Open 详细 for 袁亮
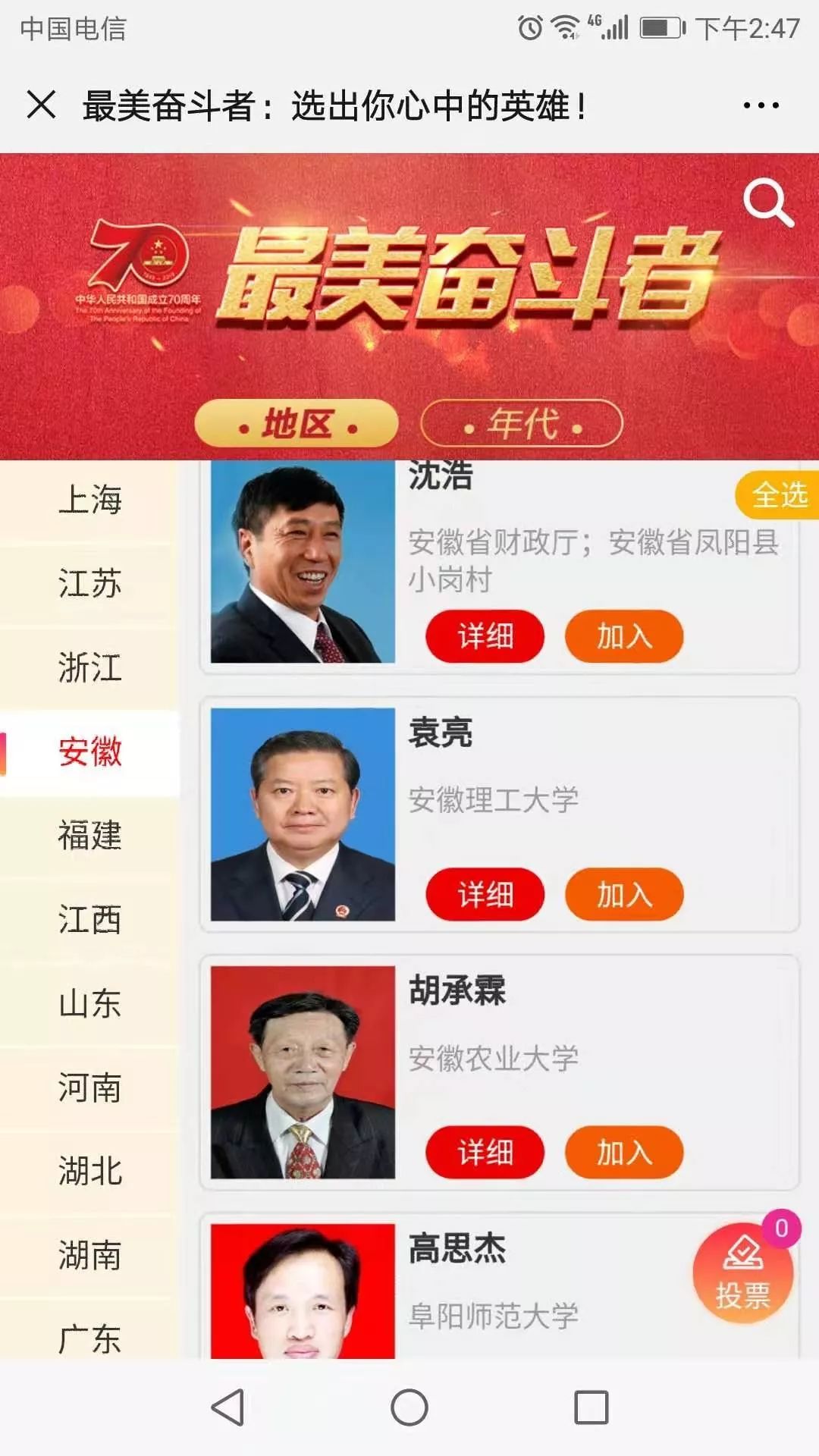 pos(485,895)
